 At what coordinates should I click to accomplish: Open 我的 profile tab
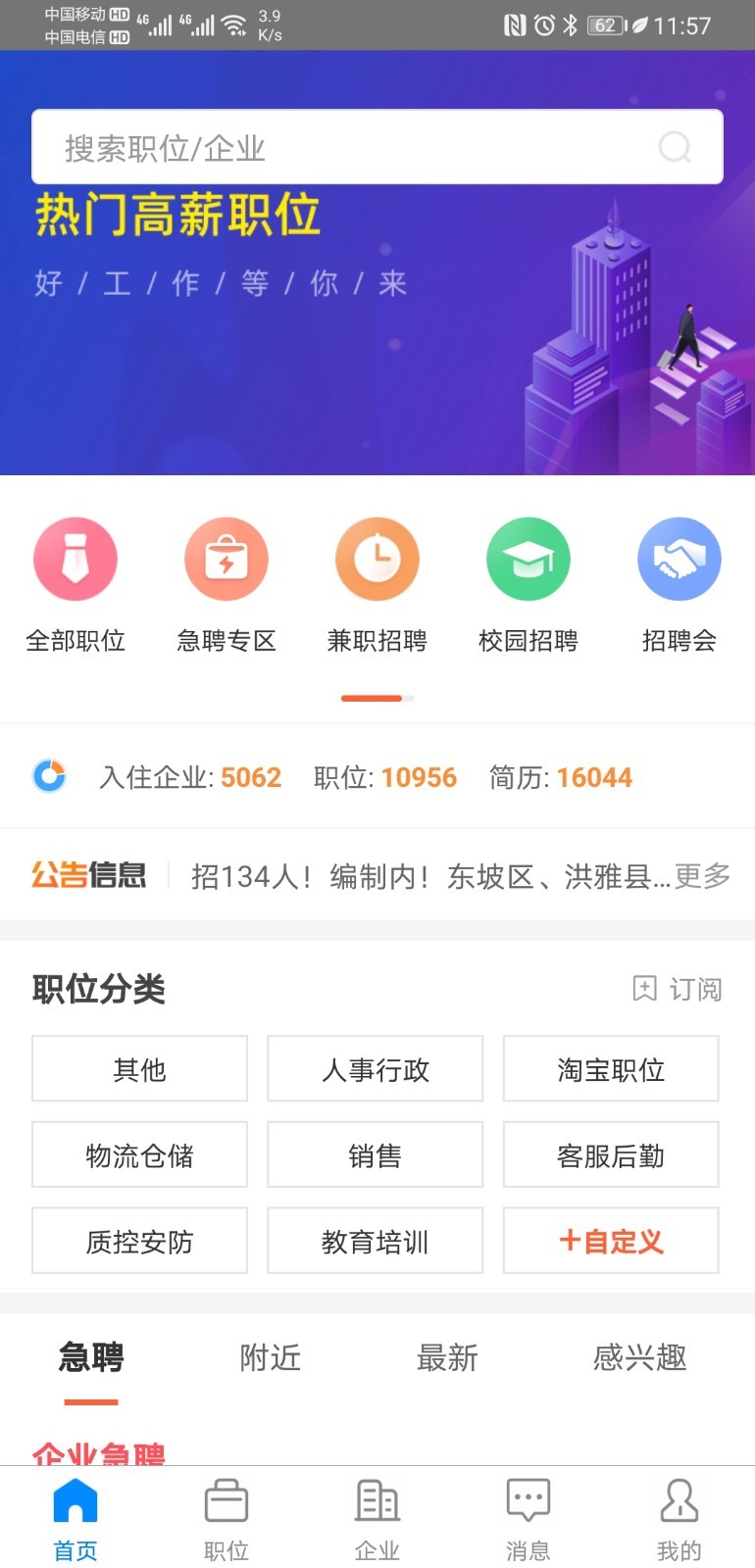tap(679, 1519)
